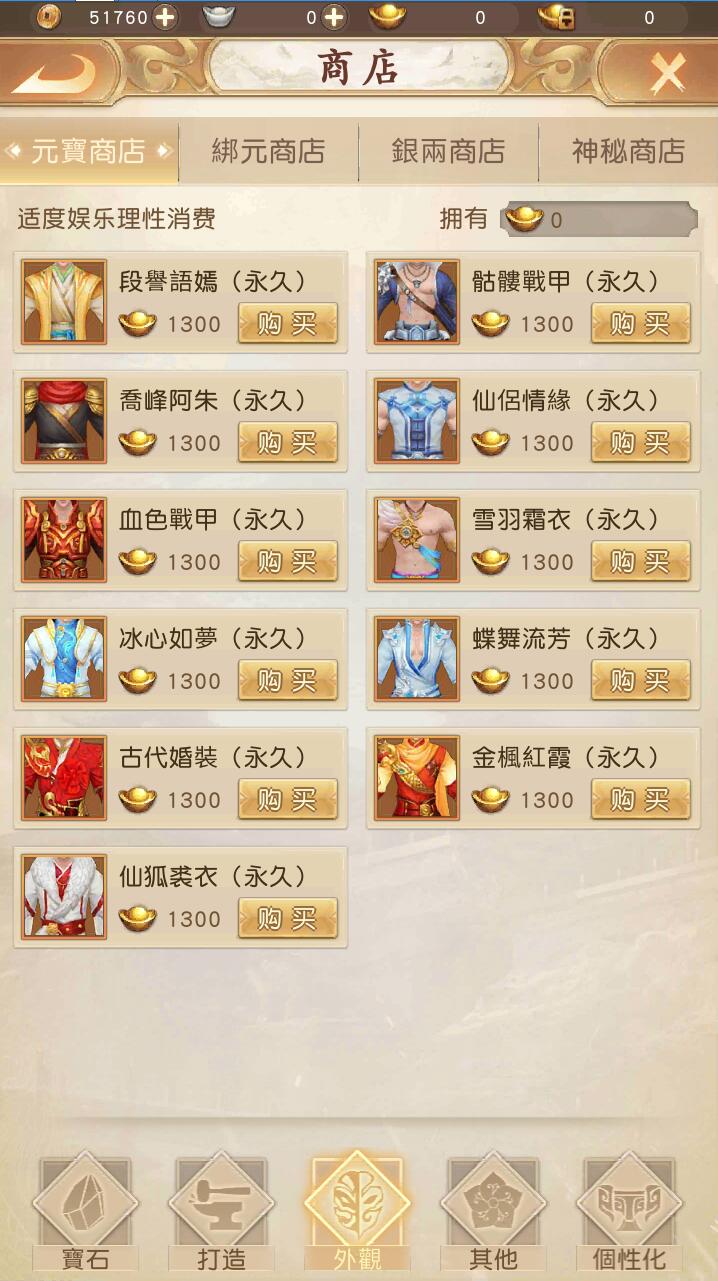Buy the 血色戰甲 outfit

pos(287,562)
